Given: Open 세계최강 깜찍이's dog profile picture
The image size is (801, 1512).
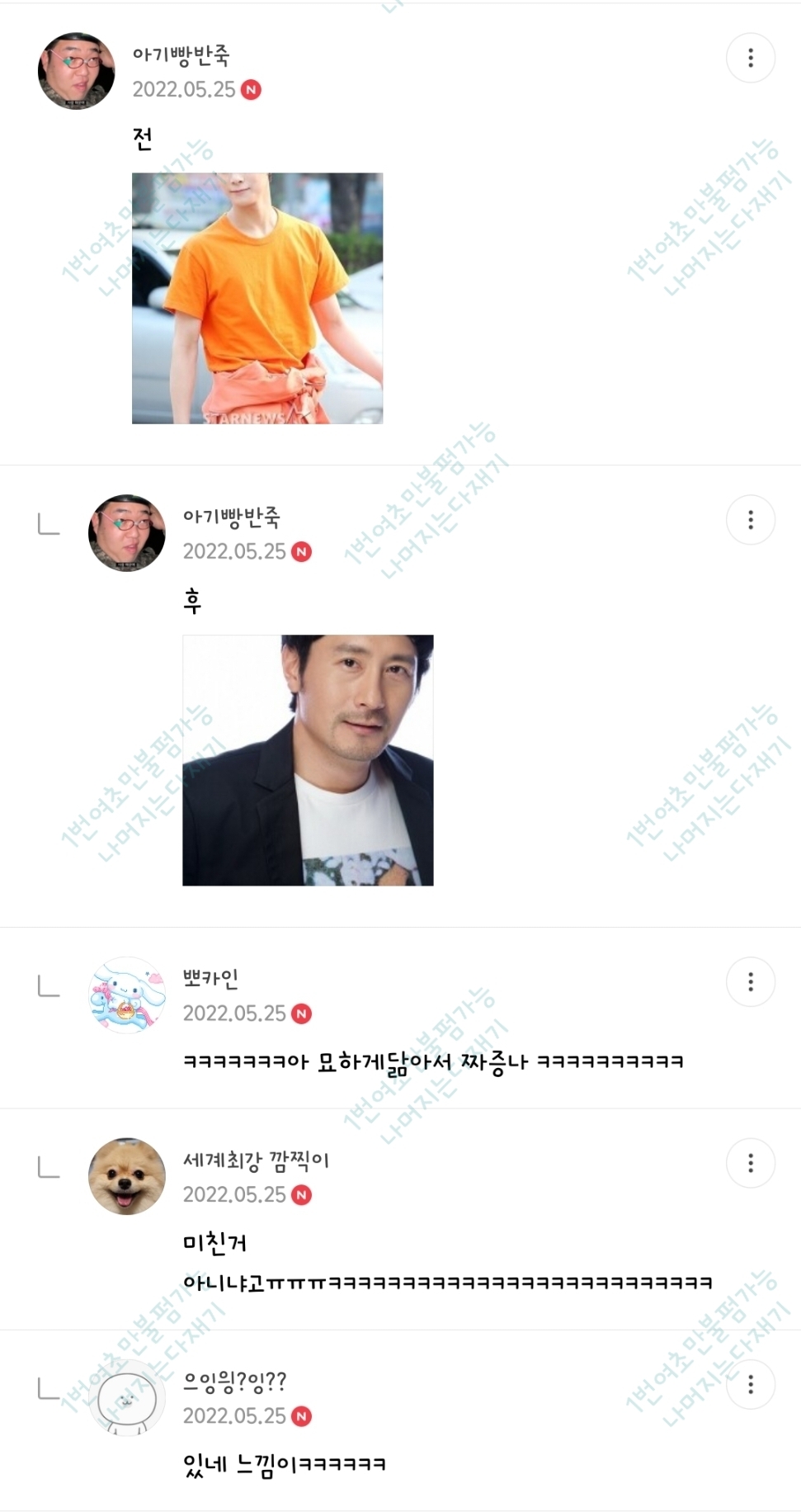Looking at the screenshot, I should 126,1177.
